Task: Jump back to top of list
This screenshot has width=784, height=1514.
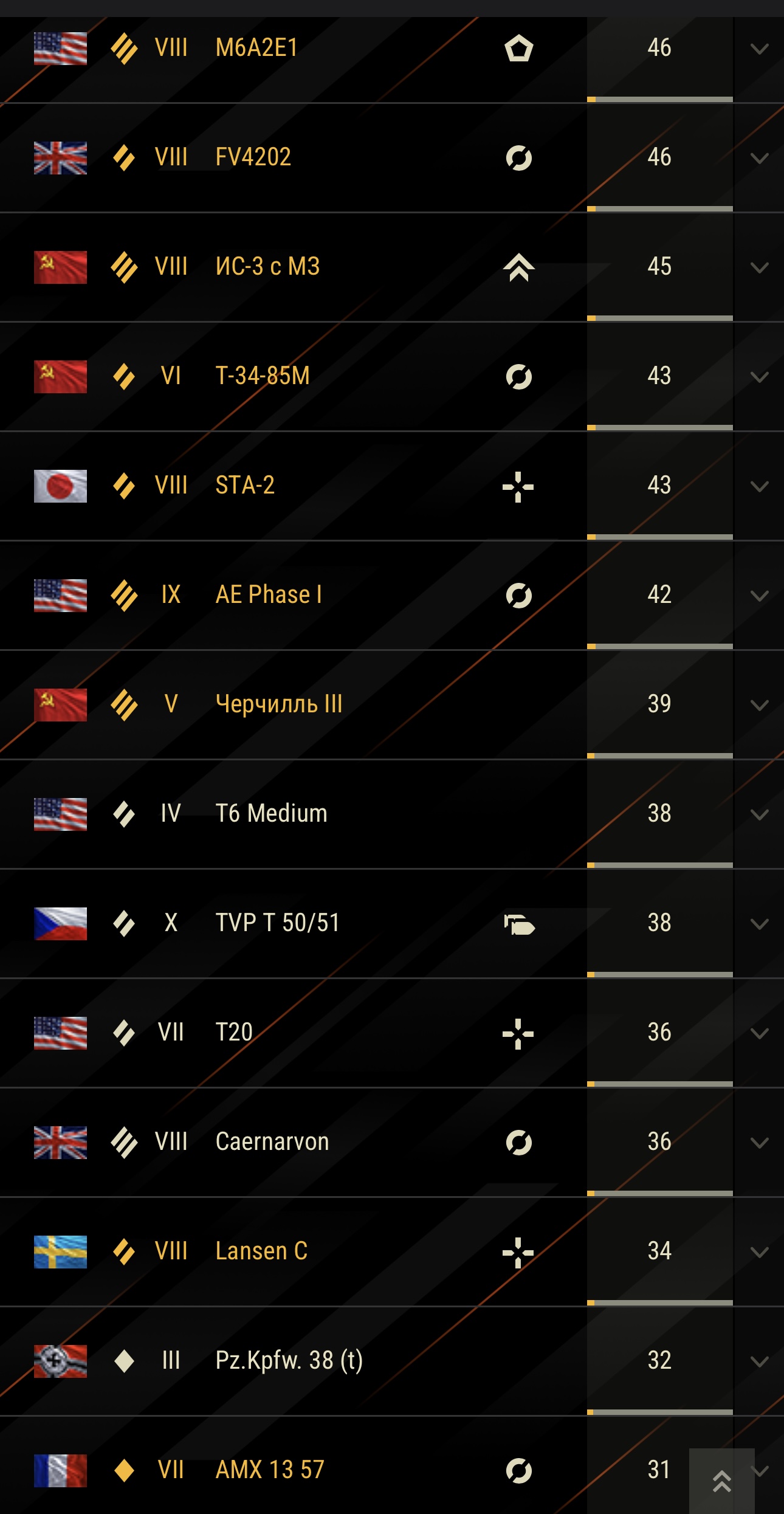Action: click(x=721, y=1481)
